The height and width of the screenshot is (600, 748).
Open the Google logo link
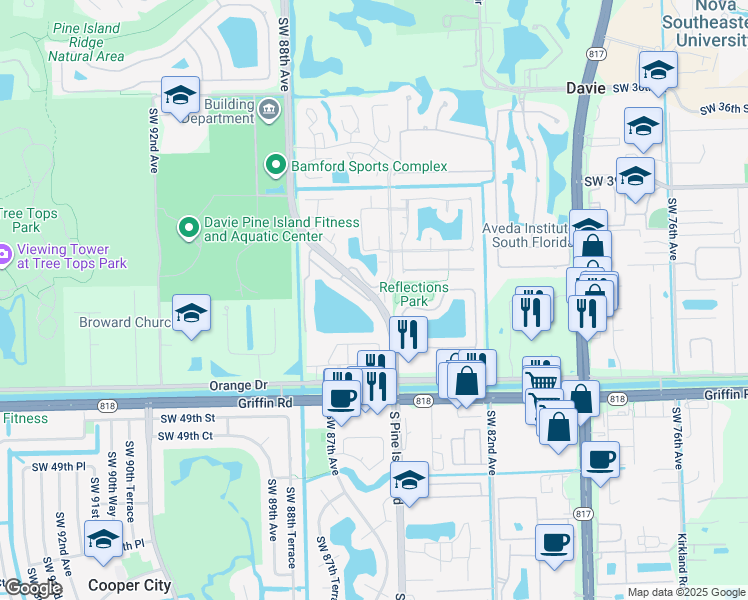(x=32, y=588)
